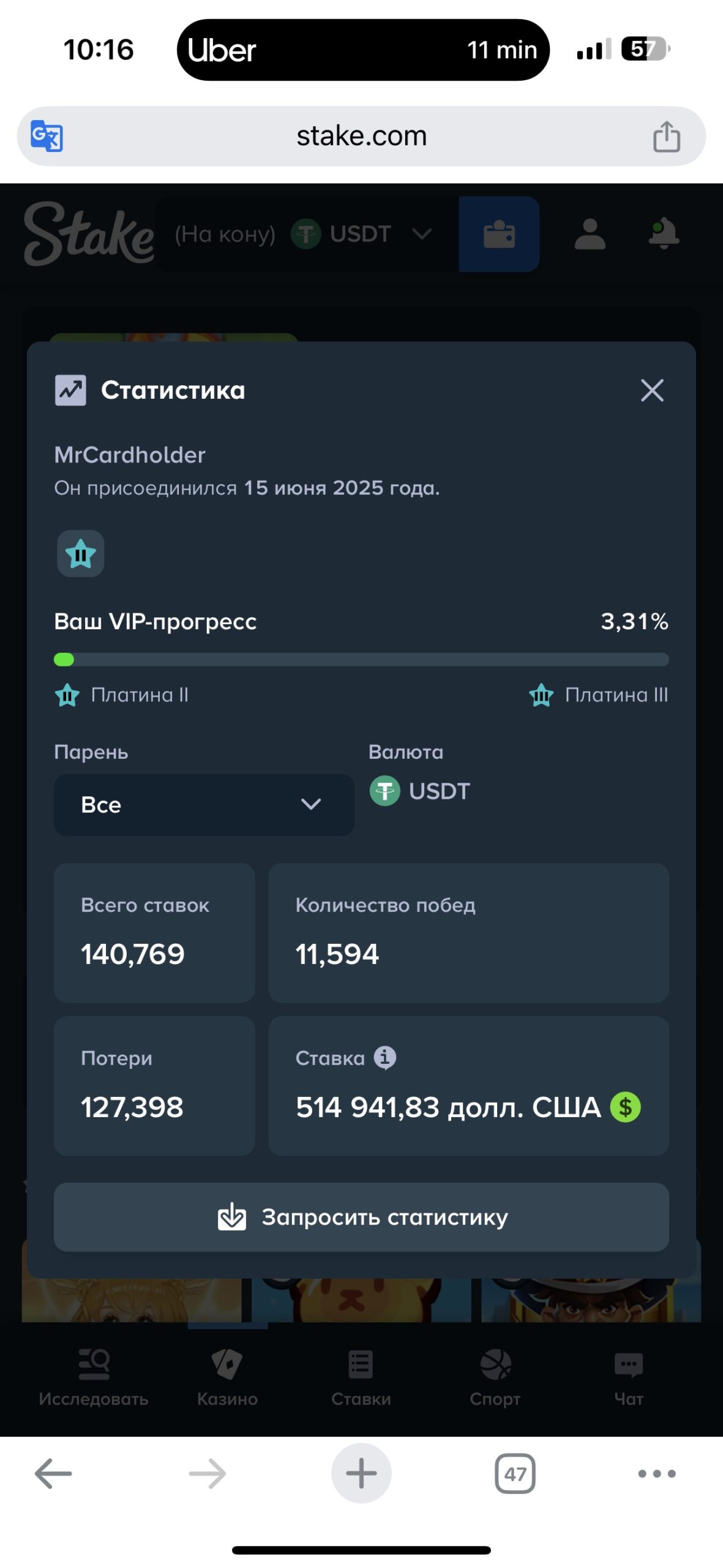Screen dimensions: 723x1568
Task: Tap Запросить статистику button
Action: click(x=361, y=1217)
